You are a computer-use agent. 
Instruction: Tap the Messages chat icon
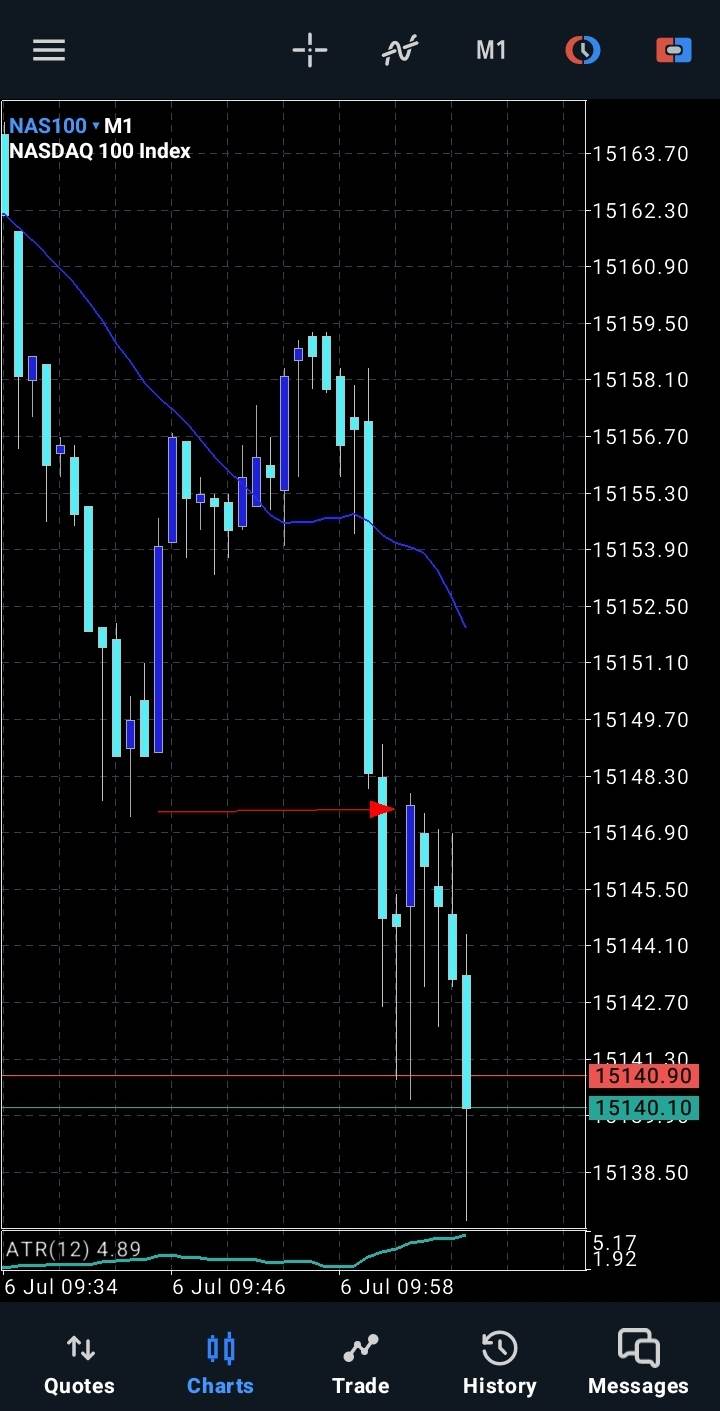(638, 1347)
